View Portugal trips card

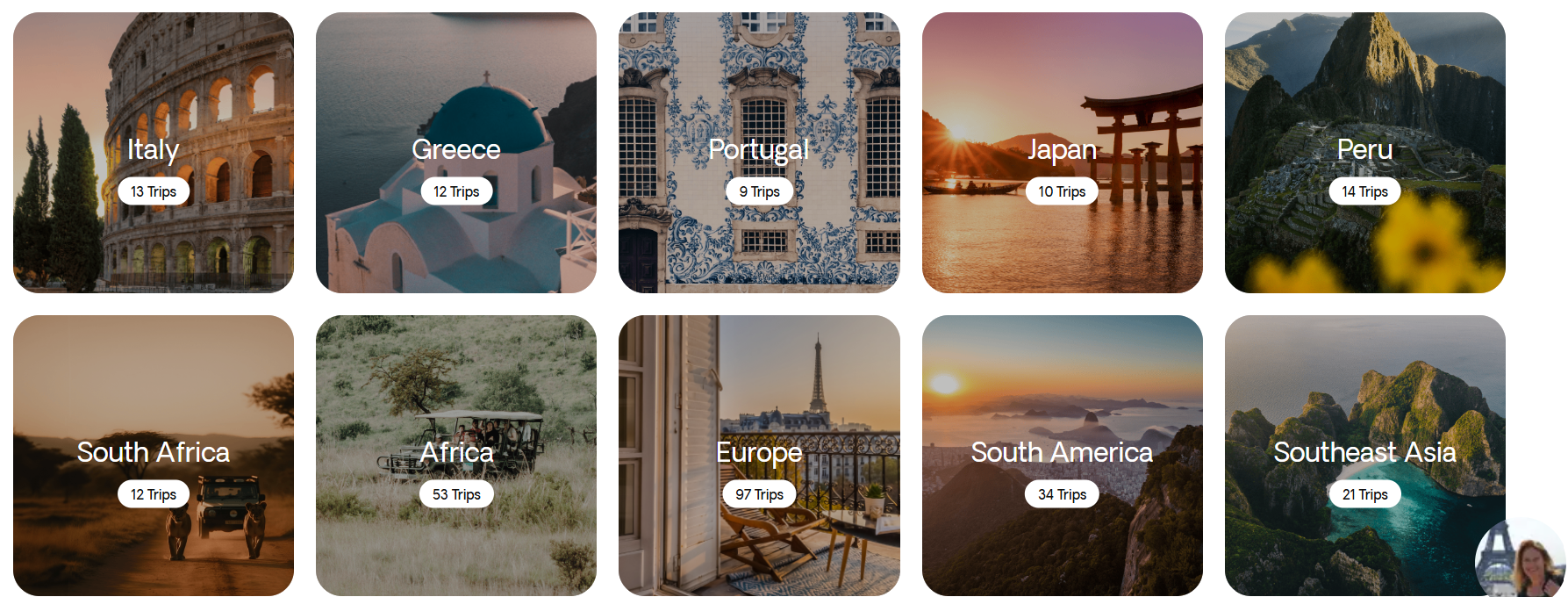(759, 152)
